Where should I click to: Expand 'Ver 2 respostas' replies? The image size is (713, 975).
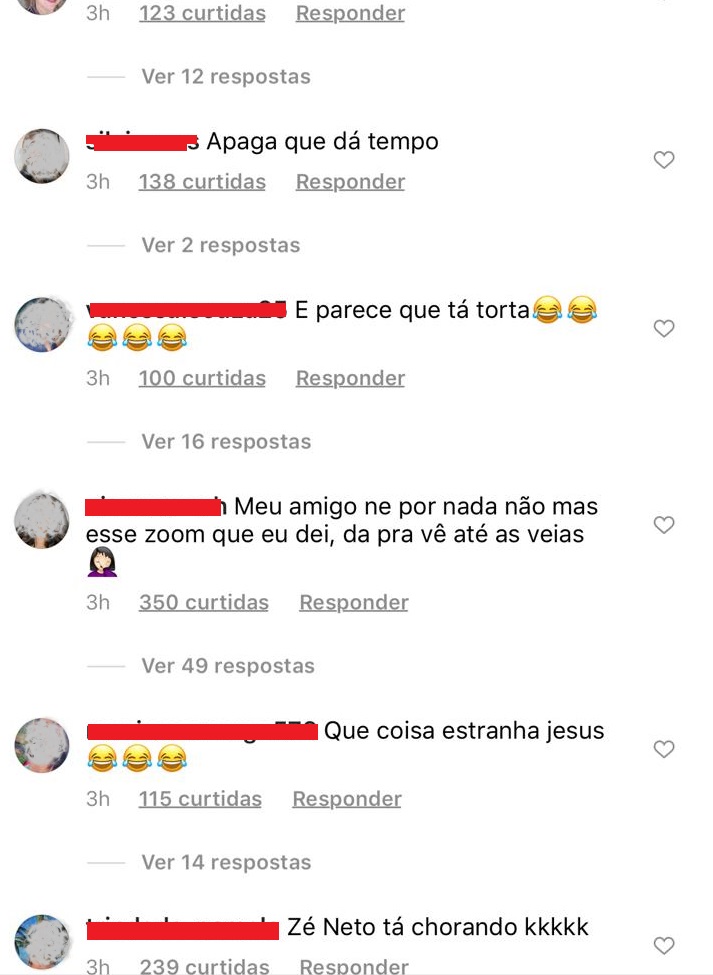coord(220,245)
